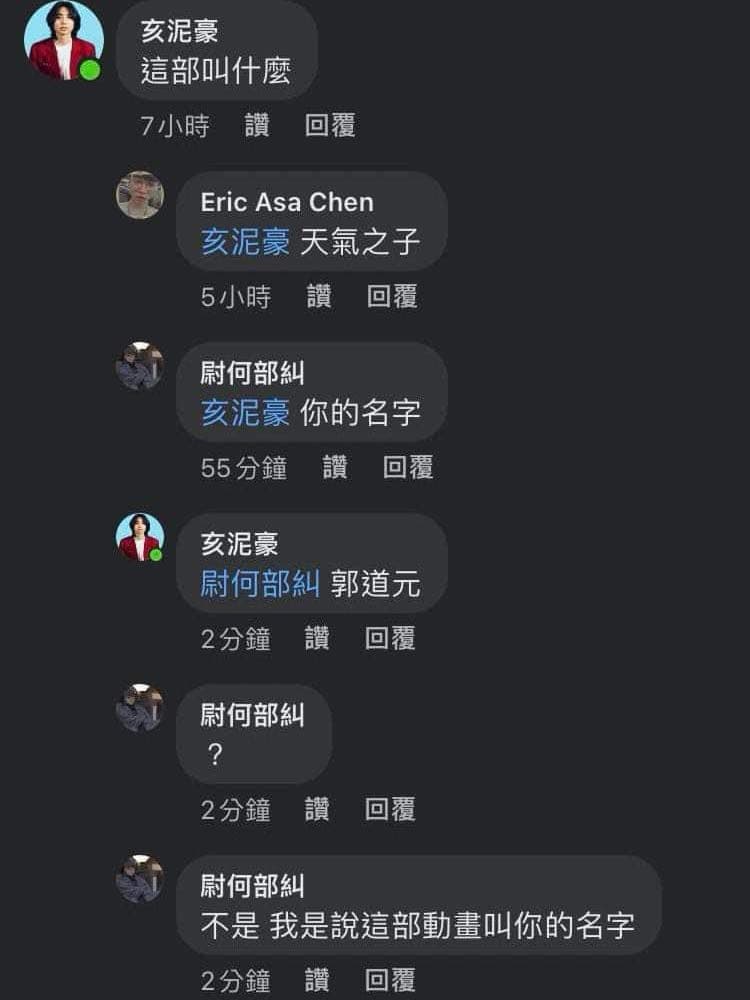Open the name Eric Asa Chen
Image resolution: width=750 pixels, height=1000 pixels.
[287, 202]
